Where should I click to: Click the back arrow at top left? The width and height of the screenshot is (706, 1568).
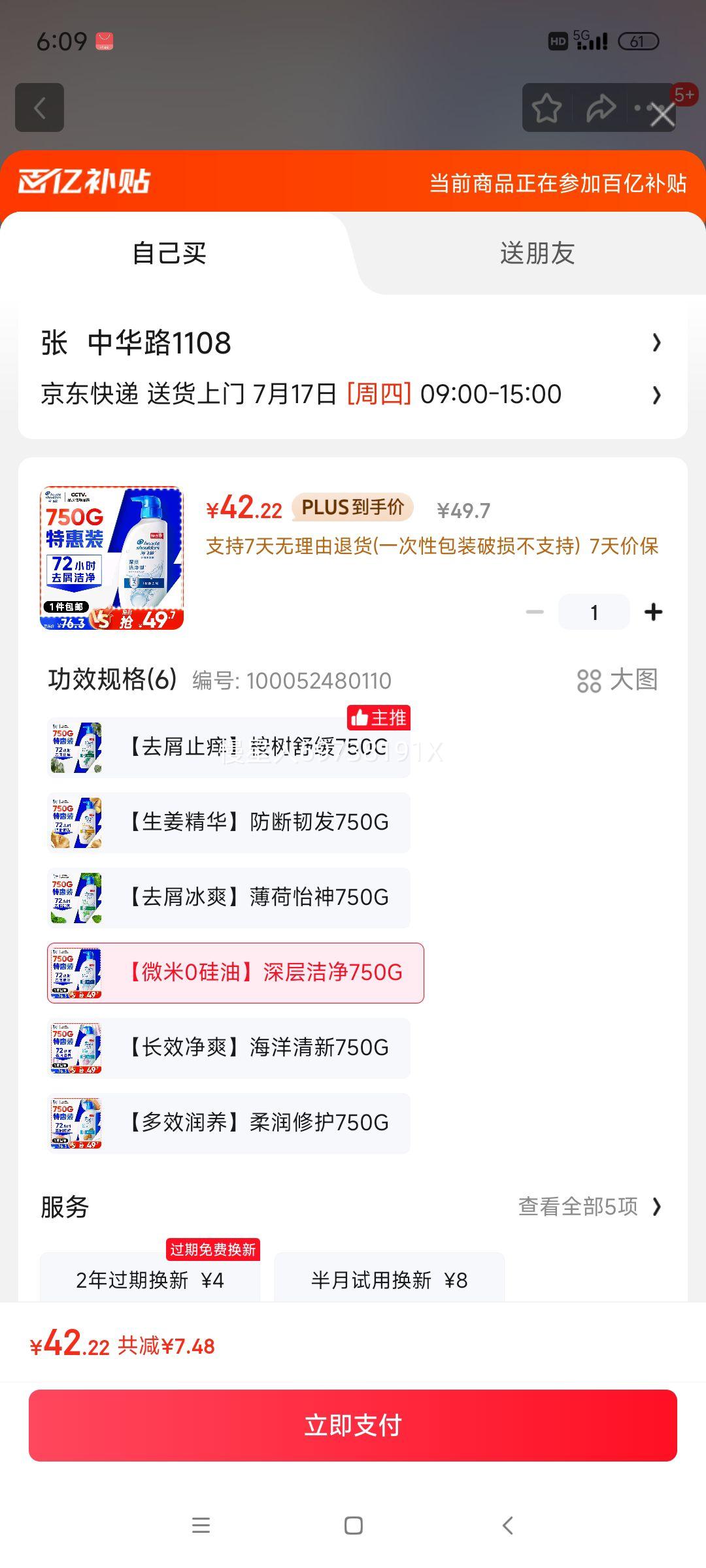coord(39,108)
